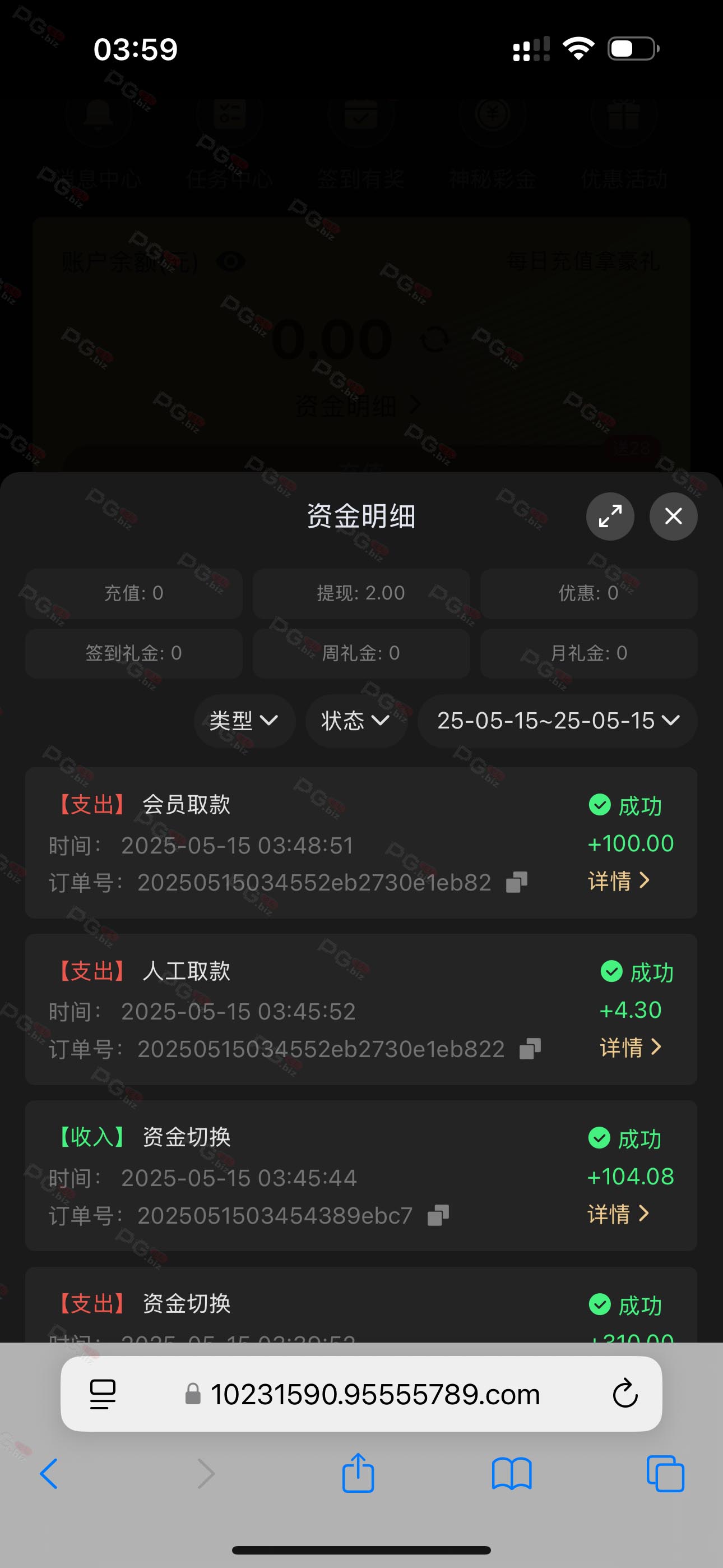
Task: Open the 类型 filter dropdown
Action: coord(245,721)
